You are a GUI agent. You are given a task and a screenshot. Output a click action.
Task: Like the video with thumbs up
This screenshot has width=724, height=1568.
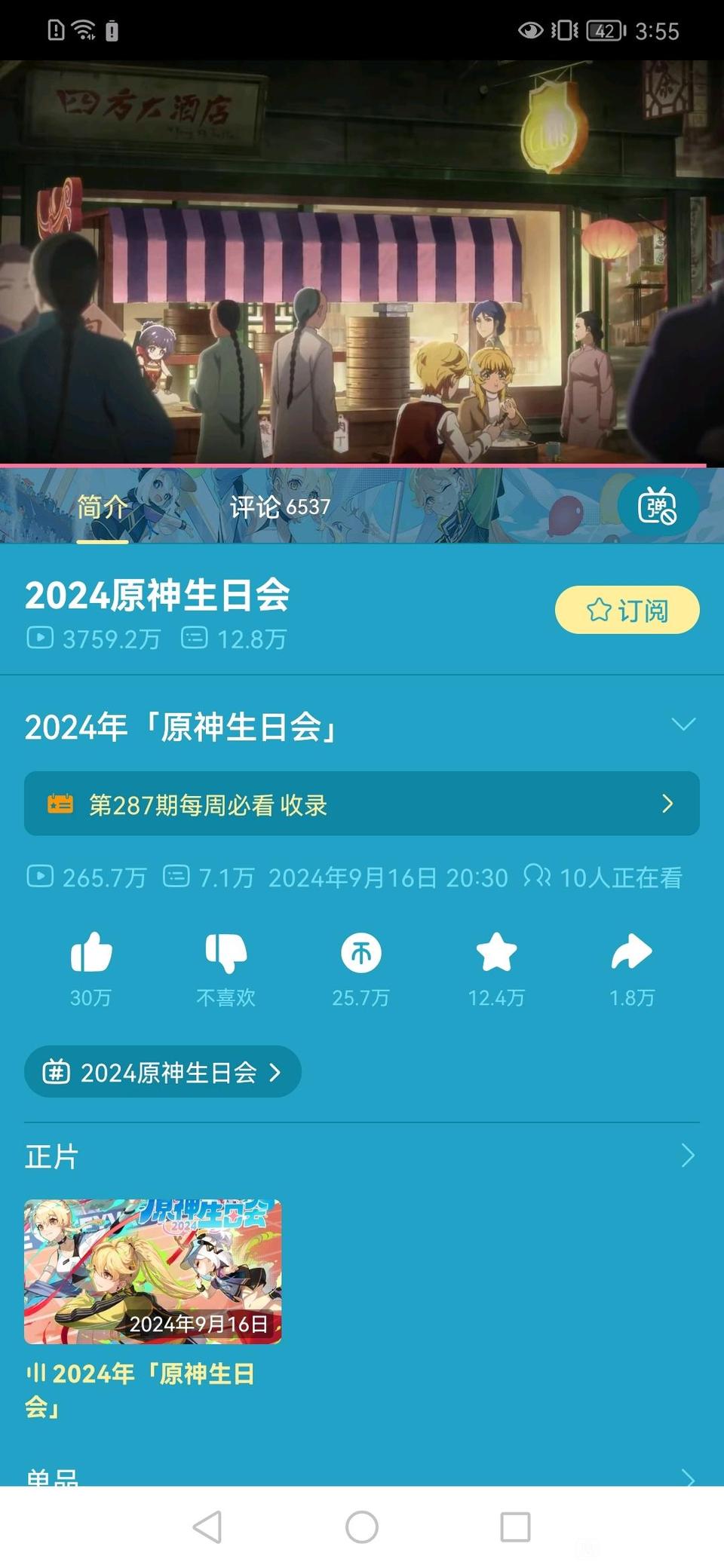tap(91, 953)
